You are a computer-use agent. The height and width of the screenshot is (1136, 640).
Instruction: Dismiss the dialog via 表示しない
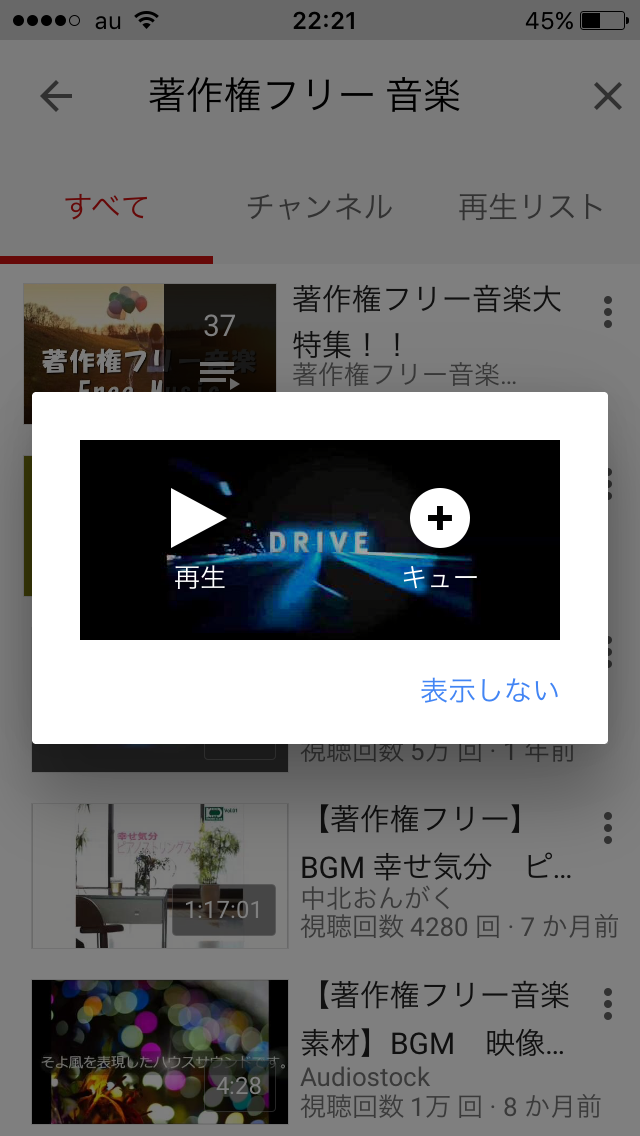click(489, 691)
